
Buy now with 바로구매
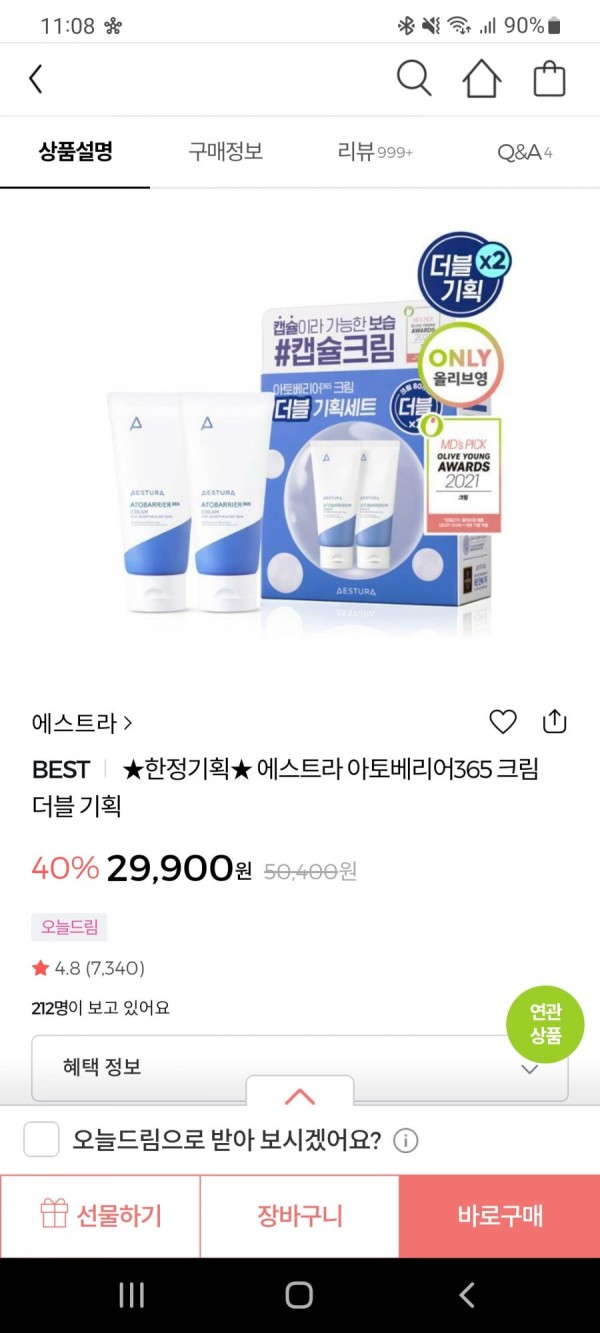point(500,1216)
